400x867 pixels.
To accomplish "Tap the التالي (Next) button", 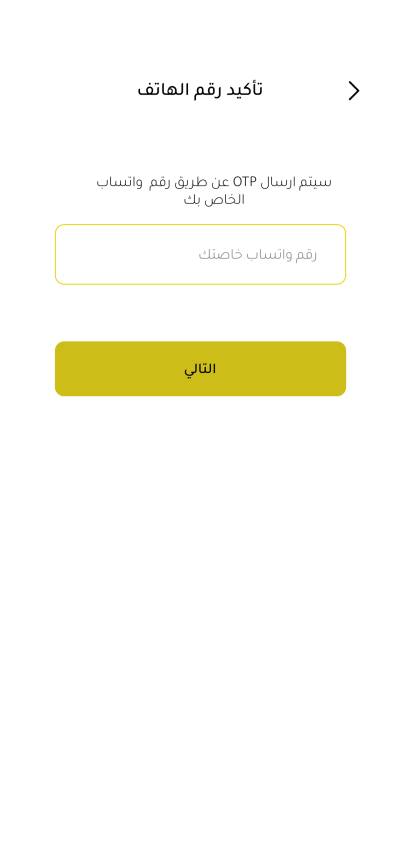I will point(200,369).
